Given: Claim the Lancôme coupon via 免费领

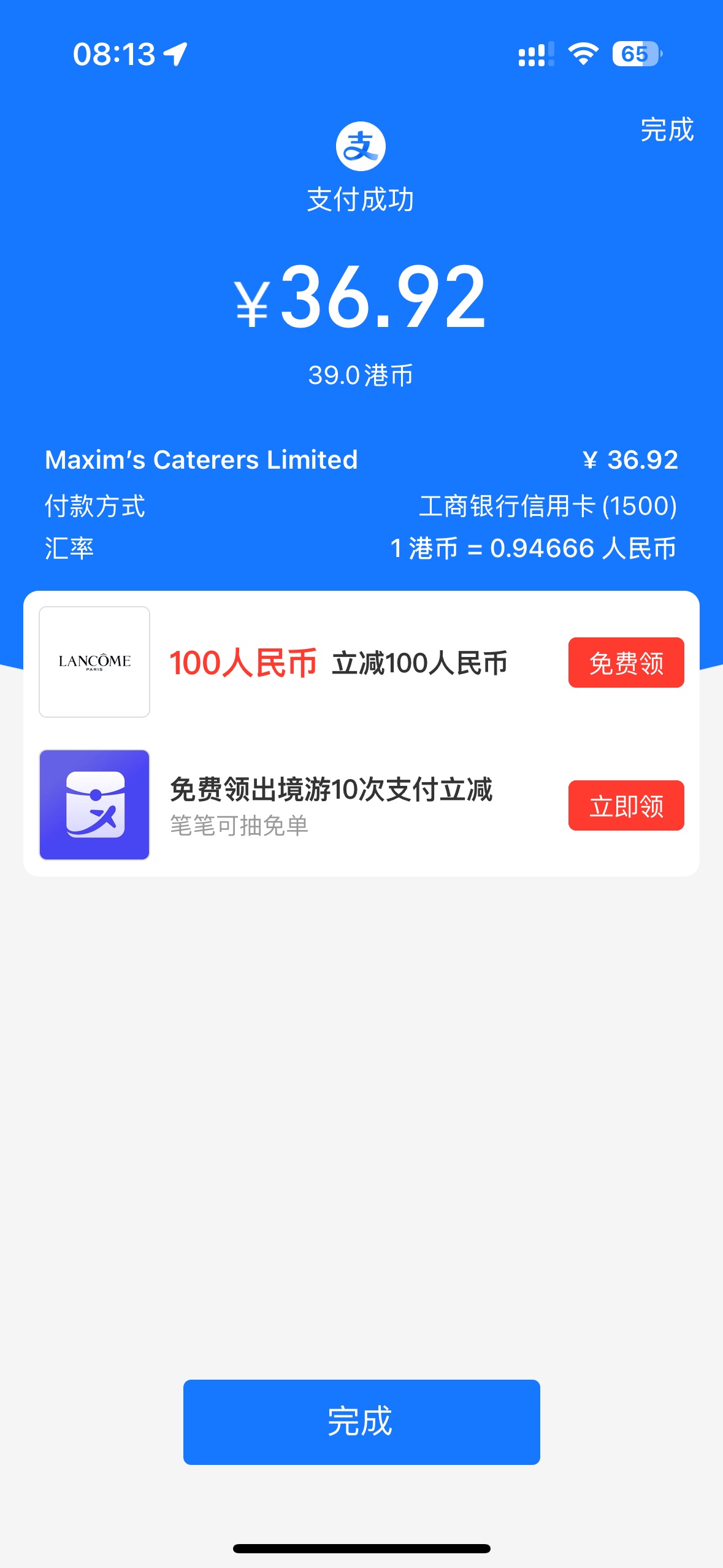Looking at the screenshot, I should pyautogui.click(x=626, y=663).
